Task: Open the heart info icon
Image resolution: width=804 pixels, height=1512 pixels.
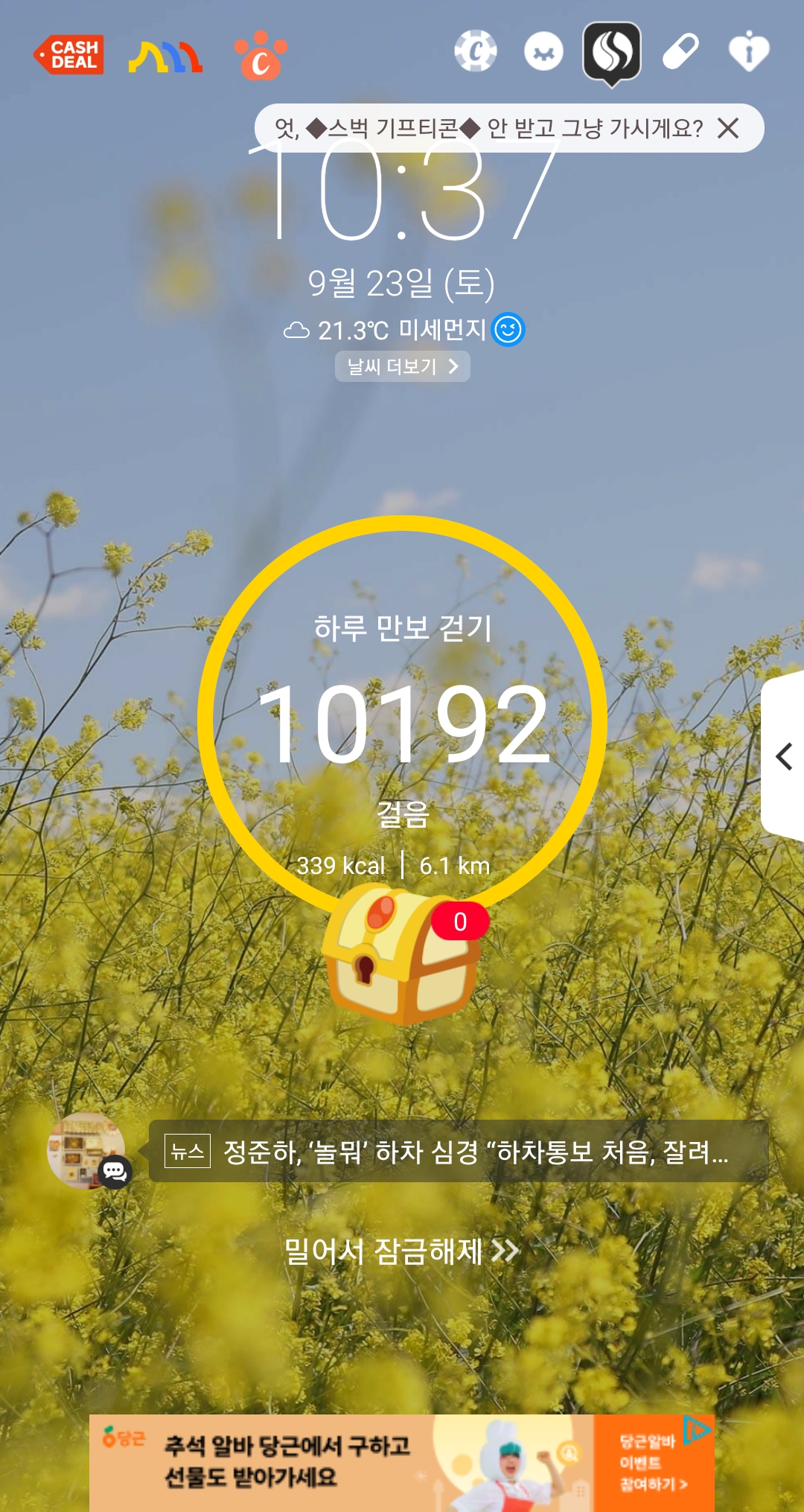Action: tap(748, 51)
